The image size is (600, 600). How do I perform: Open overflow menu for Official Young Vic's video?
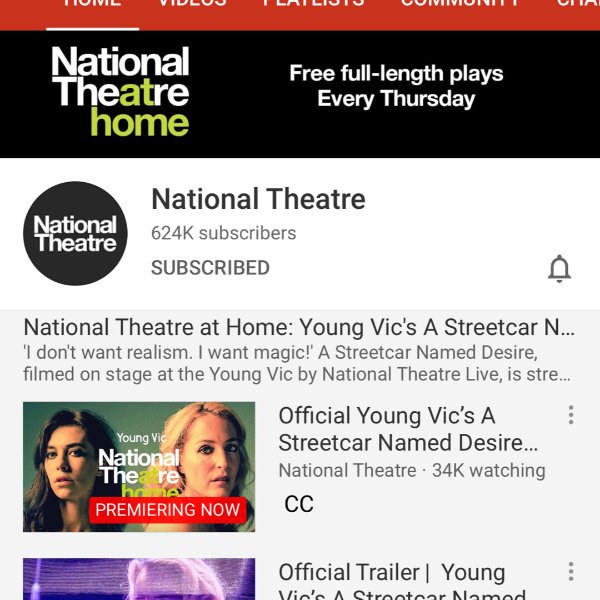(570, 415)
